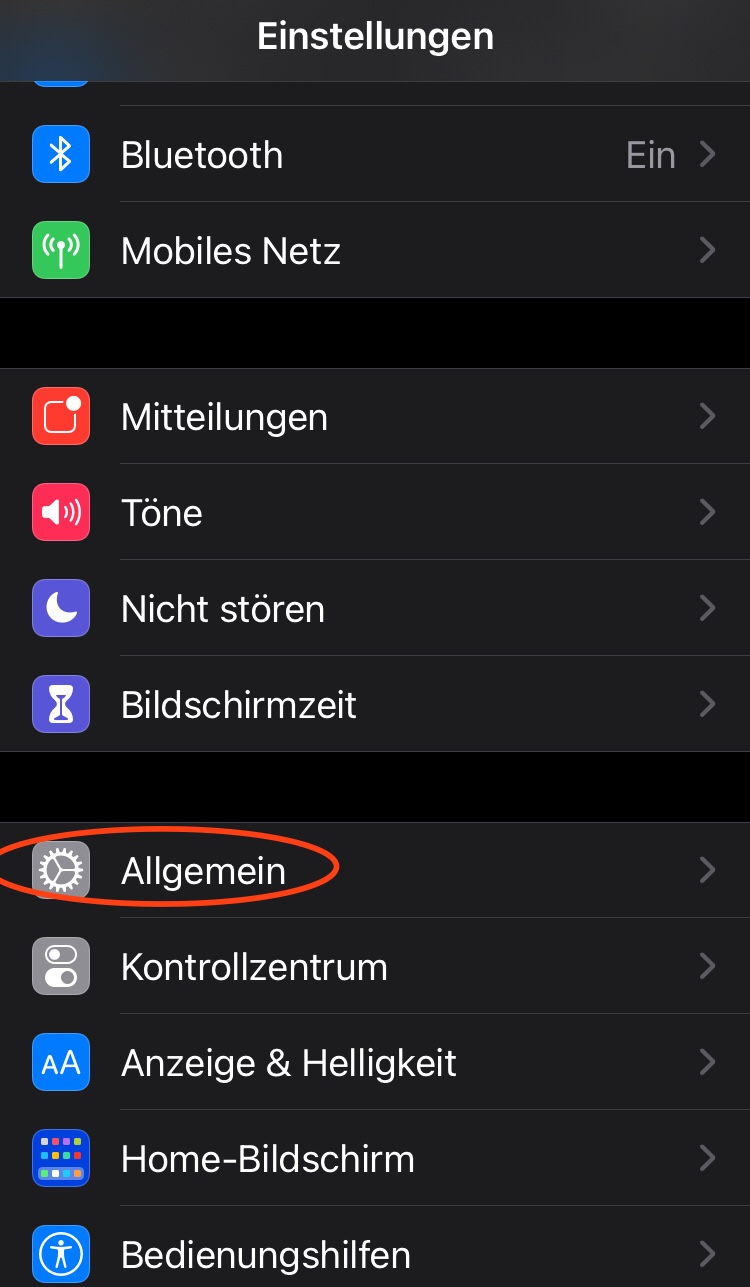Open Bluetooth settings

(375, 154)
